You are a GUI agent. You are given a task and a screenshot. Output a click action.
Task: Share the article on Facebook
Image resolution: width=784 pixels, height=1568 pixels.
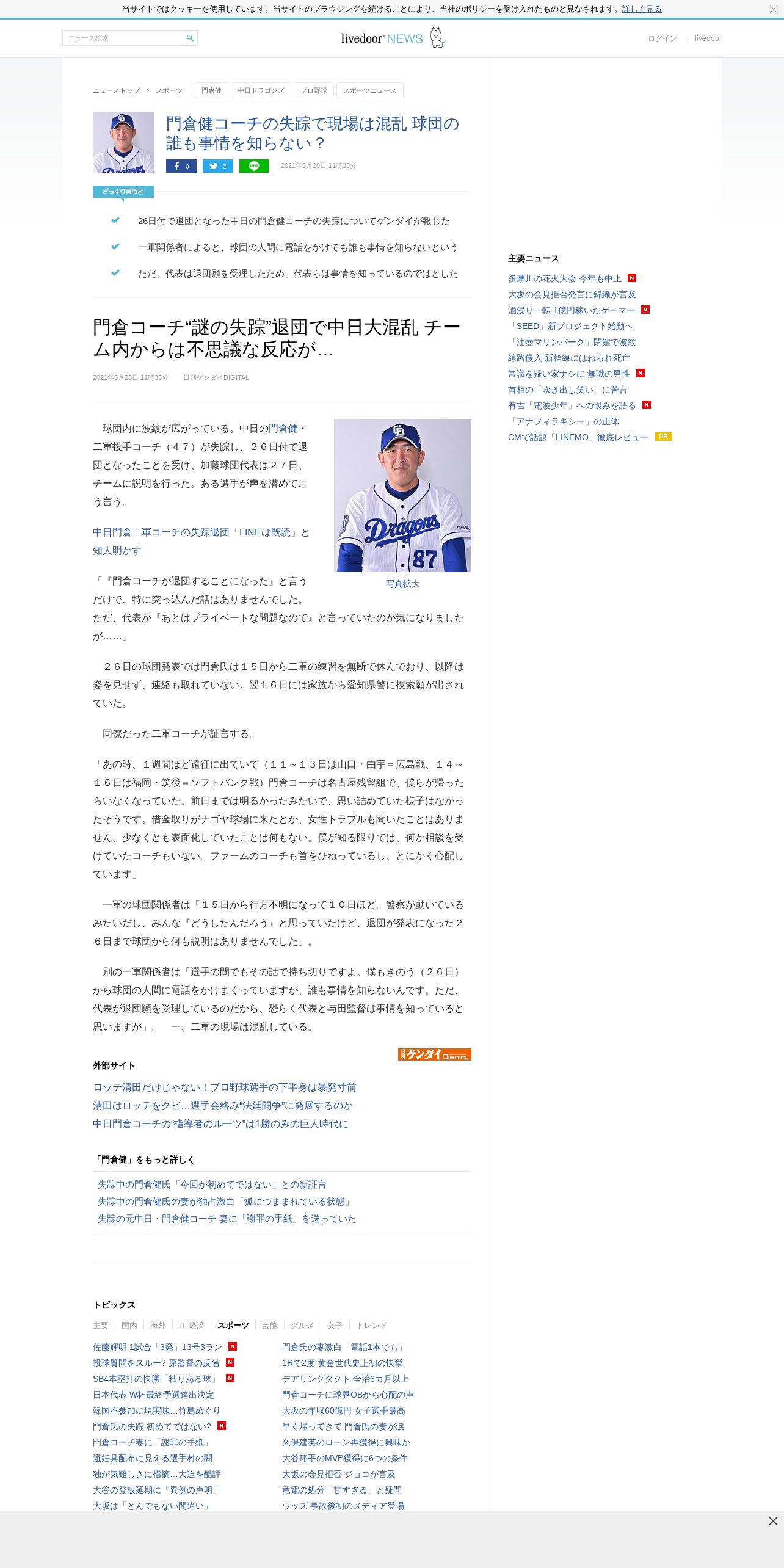(x=181, y=166)
